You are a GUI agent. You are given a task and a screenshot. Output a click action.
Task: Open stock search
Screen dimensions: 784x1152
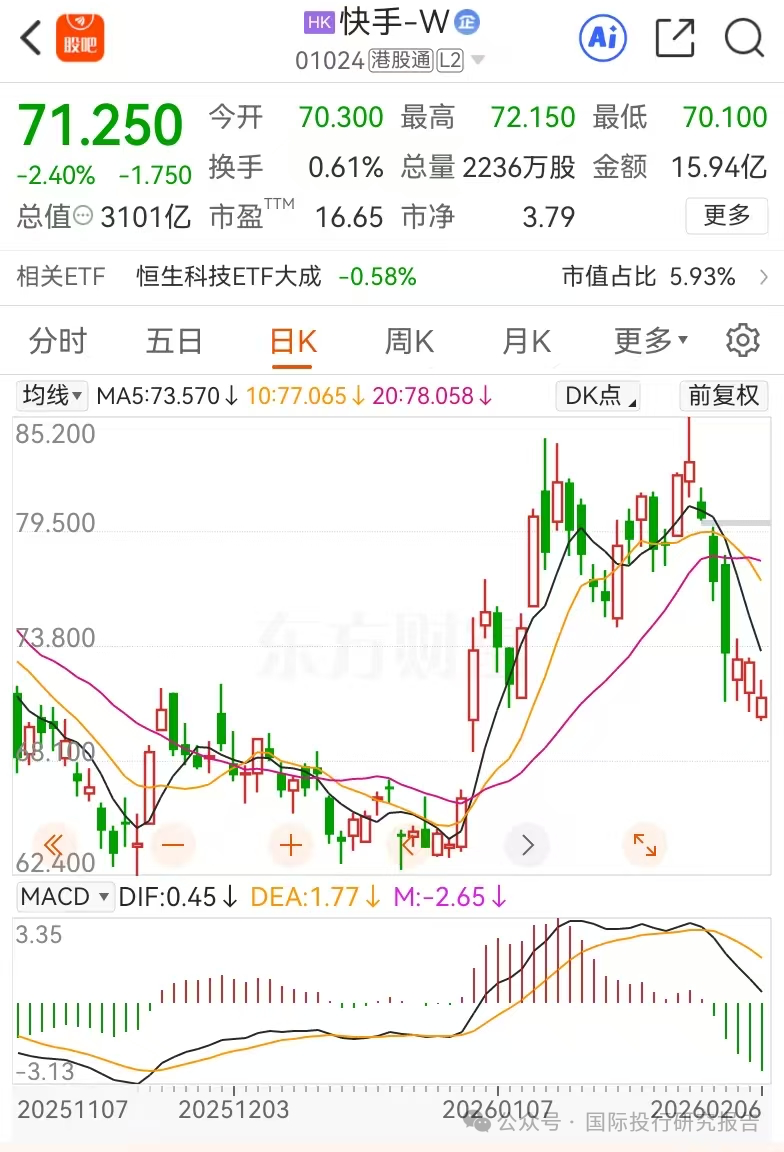pyautogui.click(x=744, y=39)
